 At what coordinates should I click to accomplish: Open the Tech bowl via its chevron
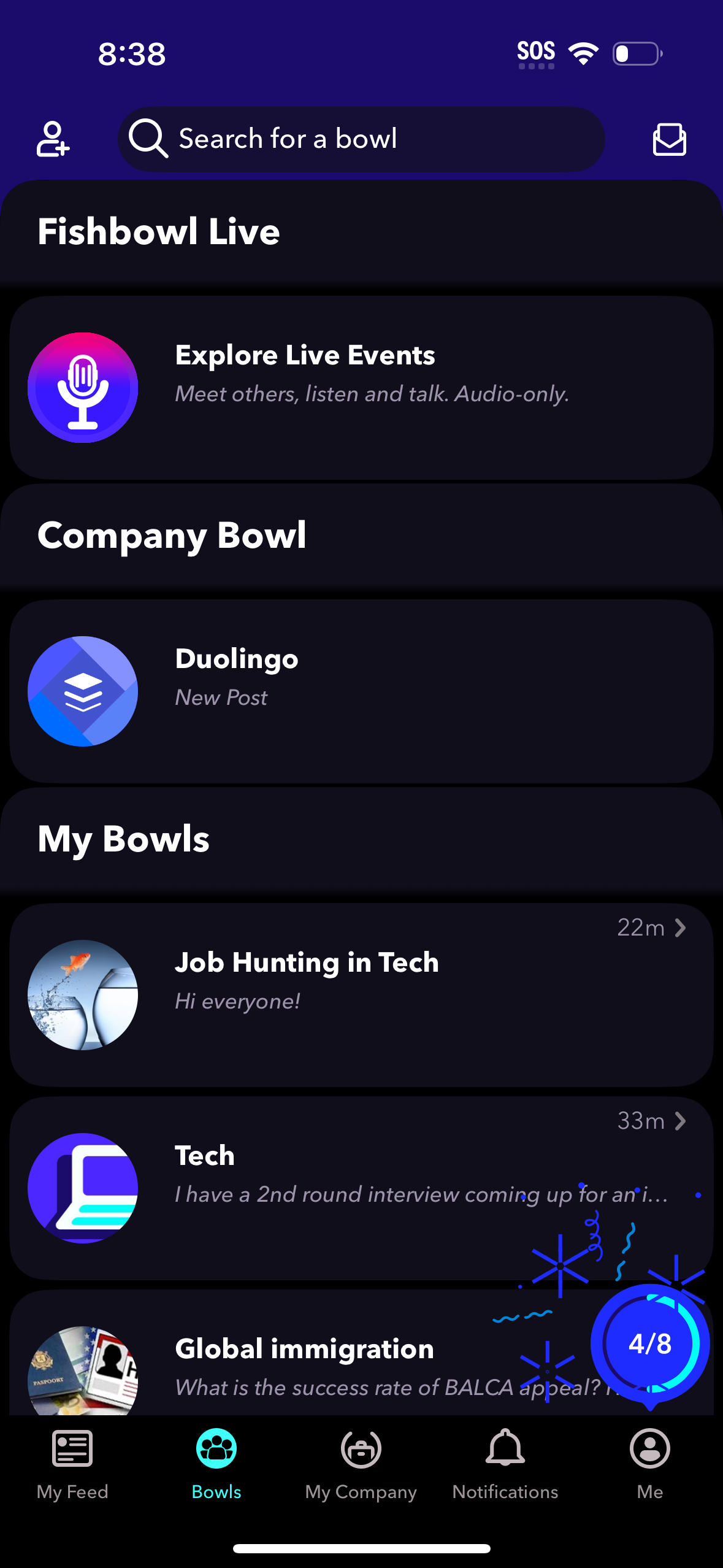679,1121
